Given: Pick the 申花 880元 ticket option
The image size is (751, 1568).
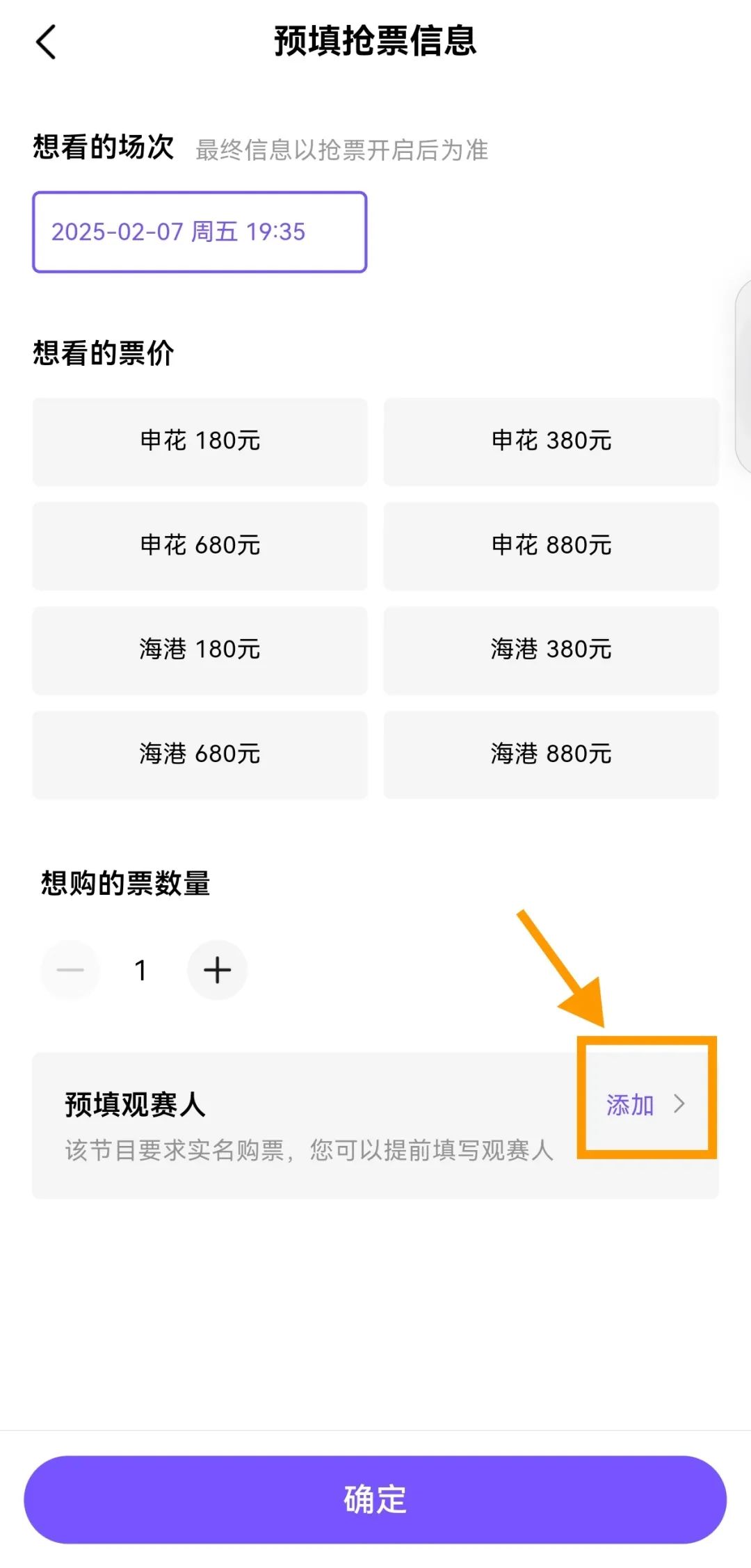Looking at the screenshot, I should pyautogui.click(x=551, y=546).
